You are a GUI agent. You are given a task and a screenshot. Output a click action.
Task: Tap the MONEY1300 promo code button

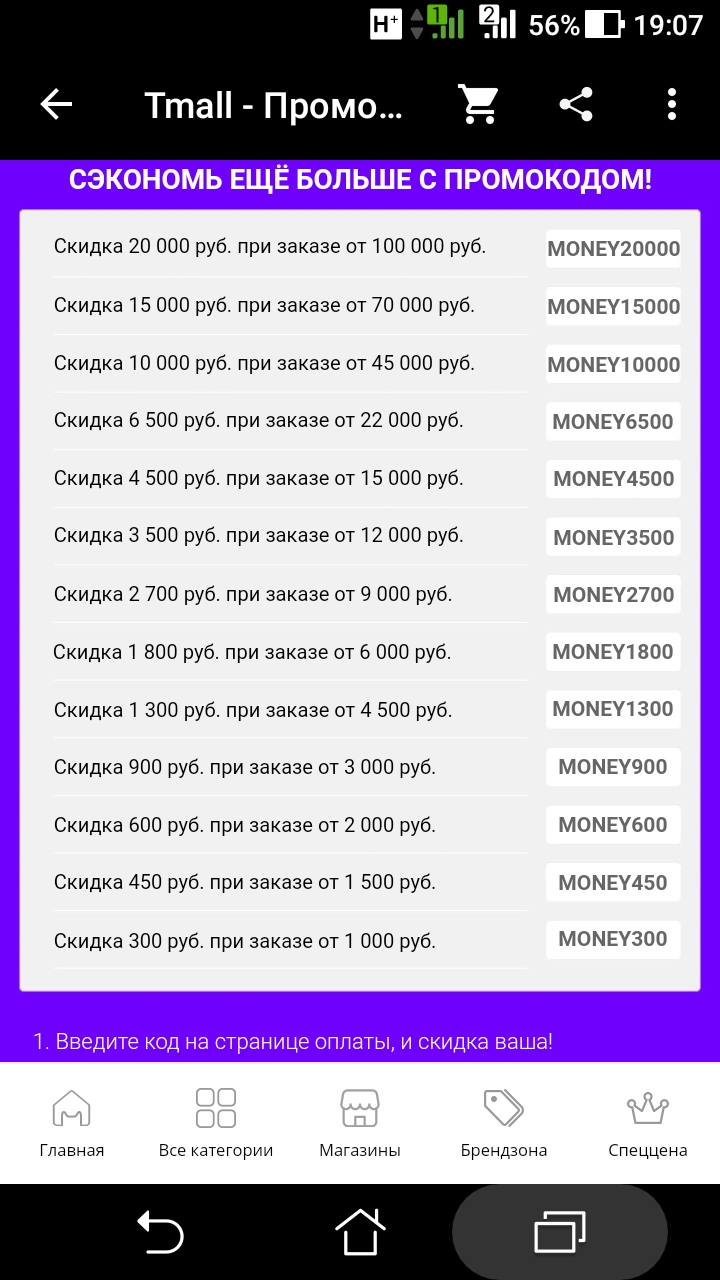[613, 709]
